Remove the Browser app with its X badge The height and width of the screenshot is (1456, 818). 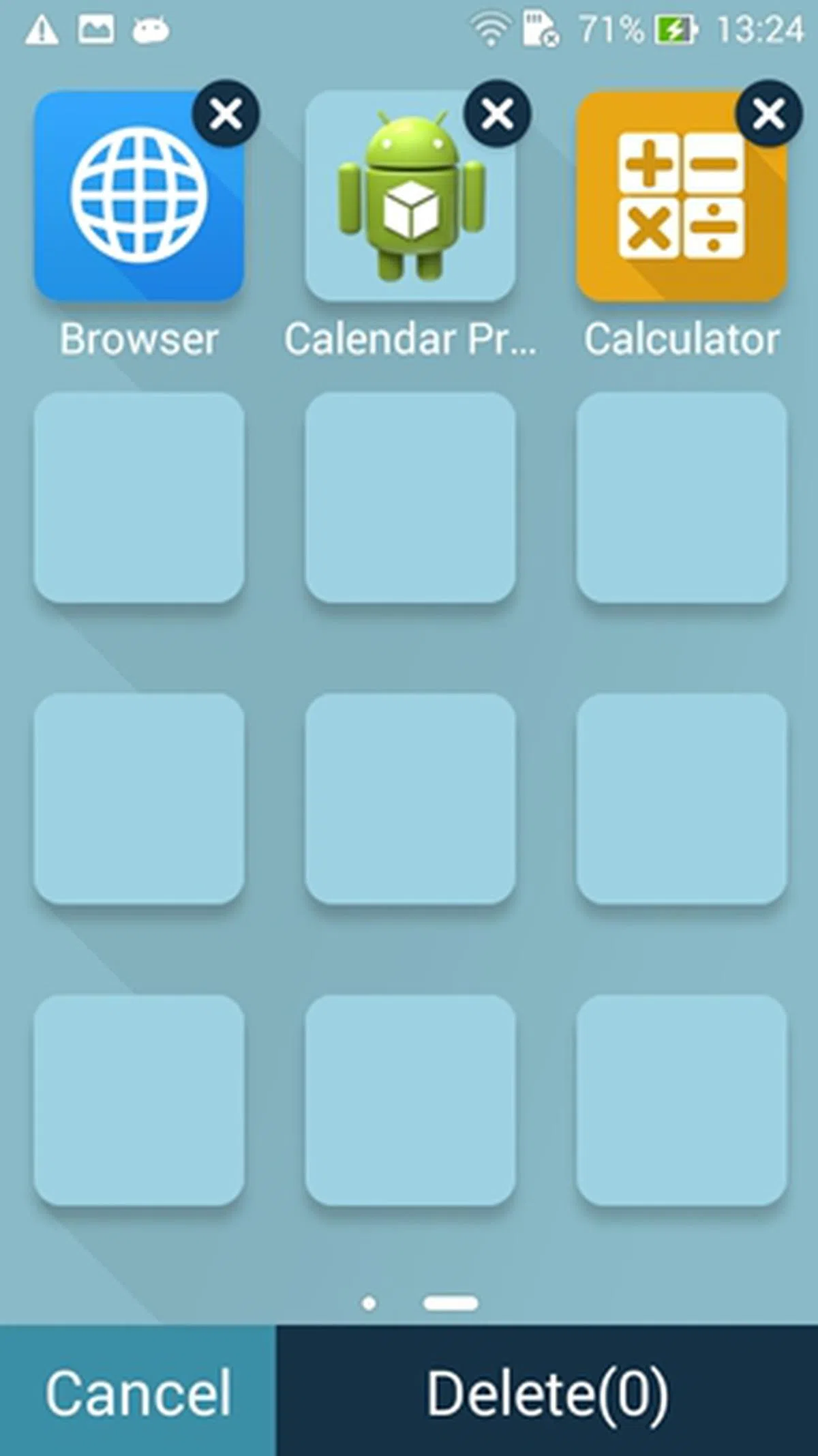pyautogui.click(x=226, y=113)
